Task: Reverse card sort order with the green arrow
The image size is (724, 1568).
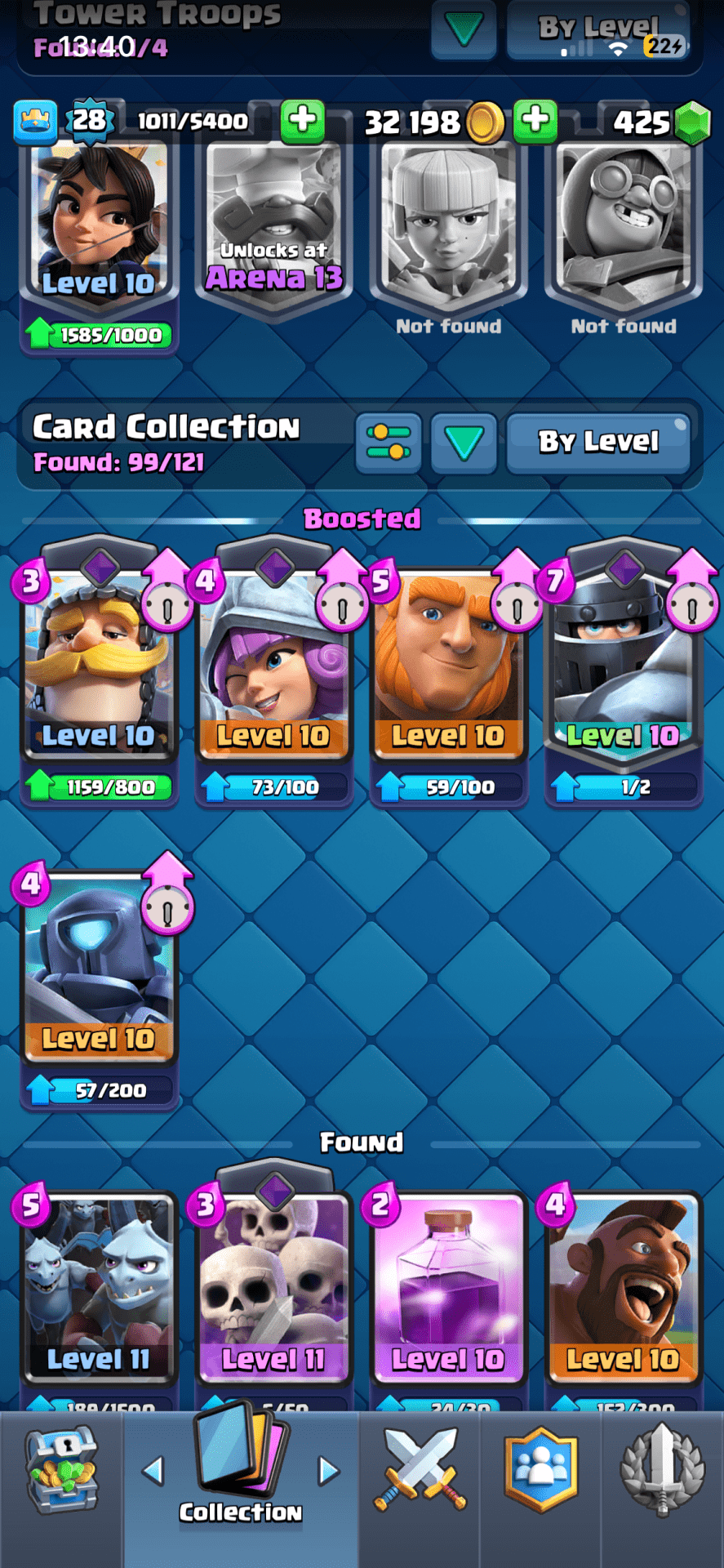Action: 464,442
